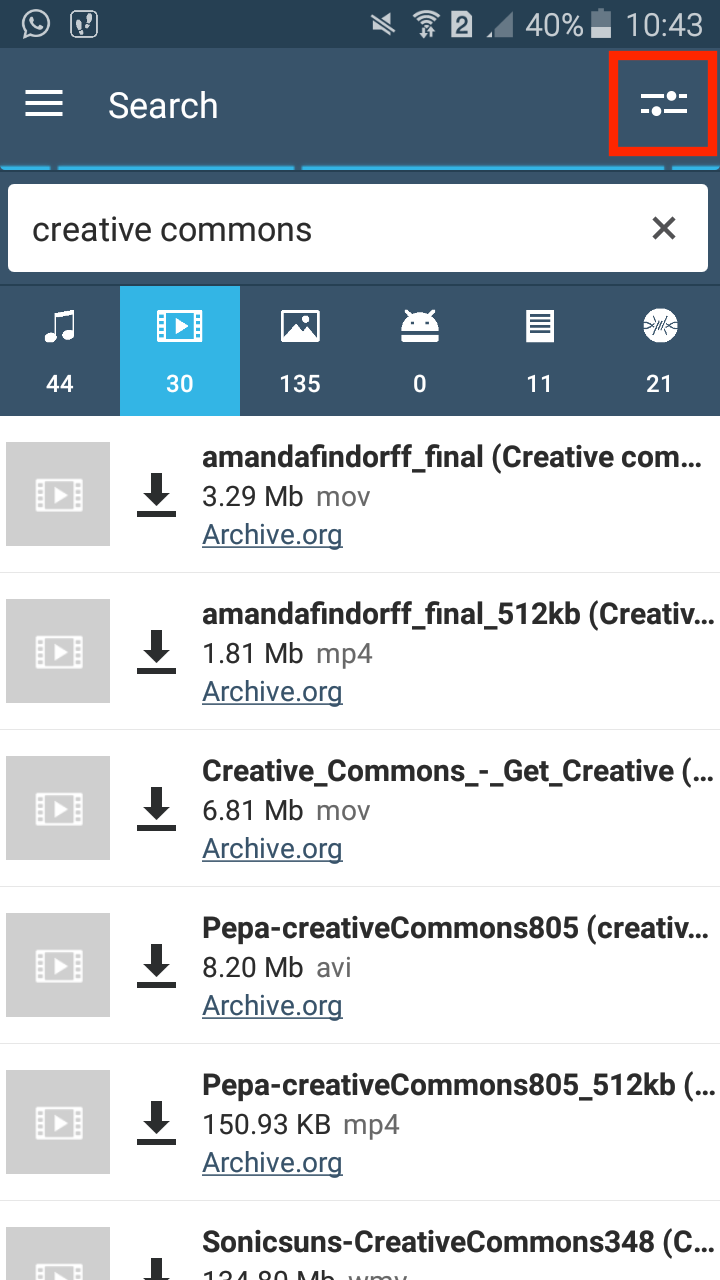
Task: Open the Sonicsuns-CreativeCommons348 result
Action: point(457,1242)
